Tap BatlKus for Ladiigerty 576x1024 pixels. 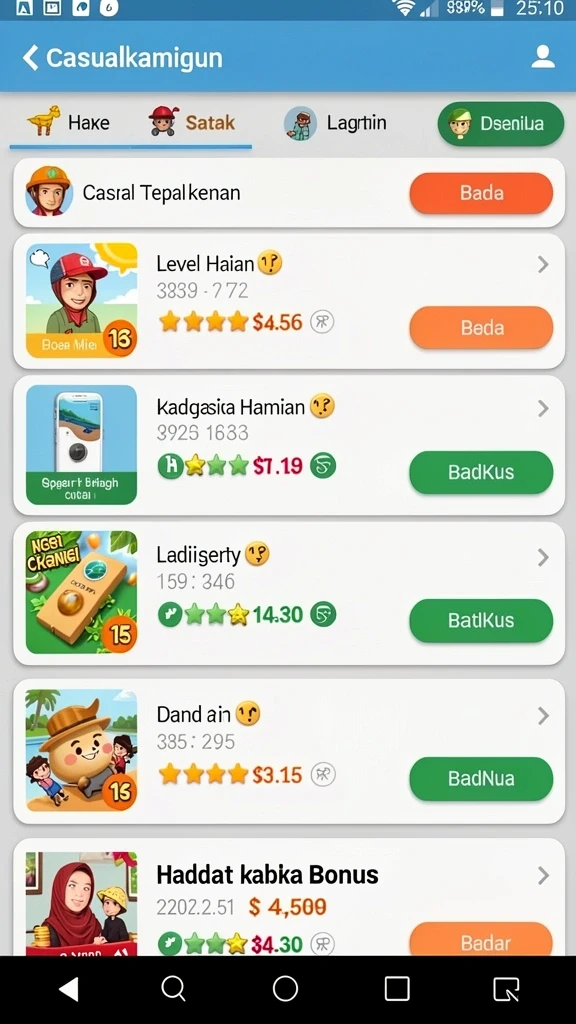point(481,620)
